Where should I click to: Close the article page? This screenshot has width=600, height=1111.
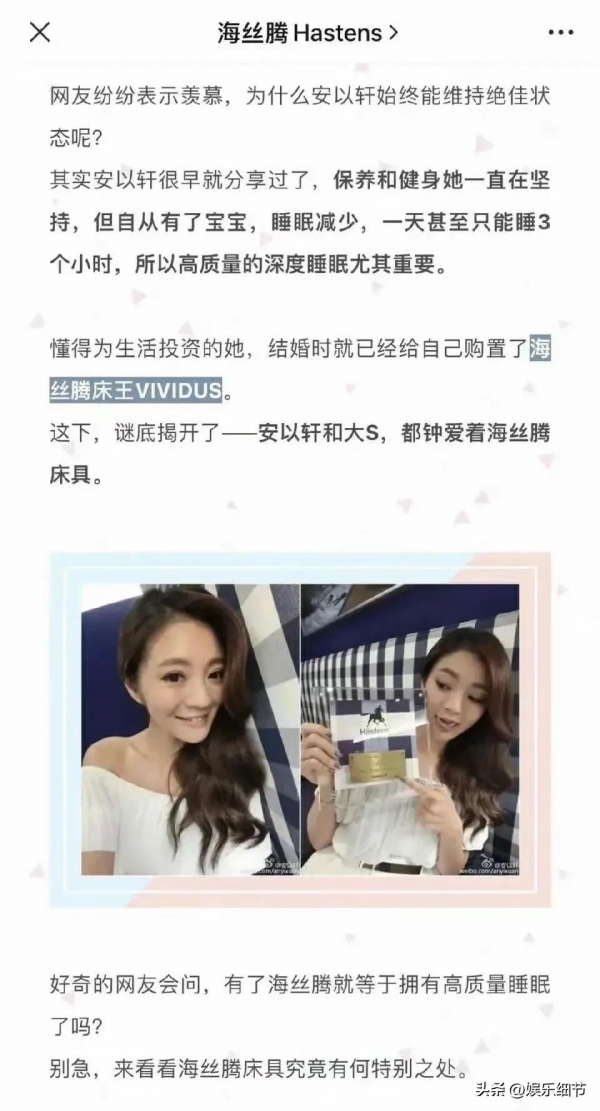(x=40, y=32)
